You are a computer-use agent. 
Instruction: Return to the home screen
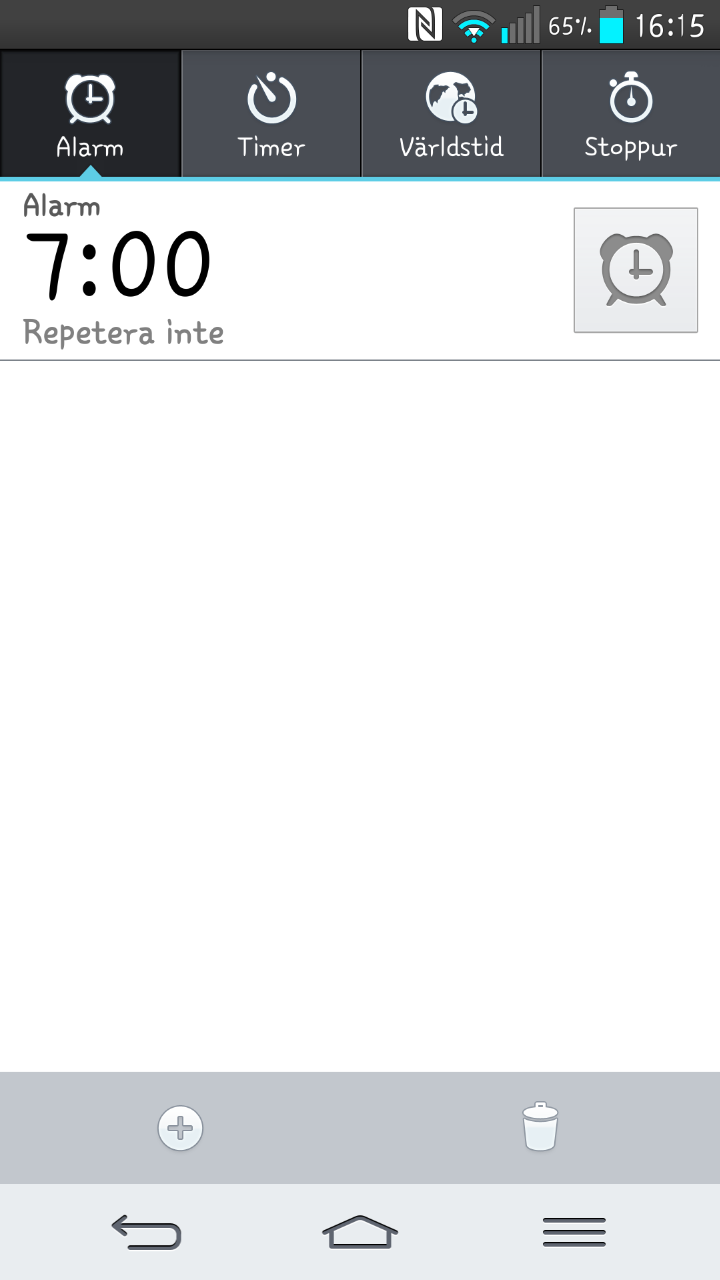pos(360,1232)
